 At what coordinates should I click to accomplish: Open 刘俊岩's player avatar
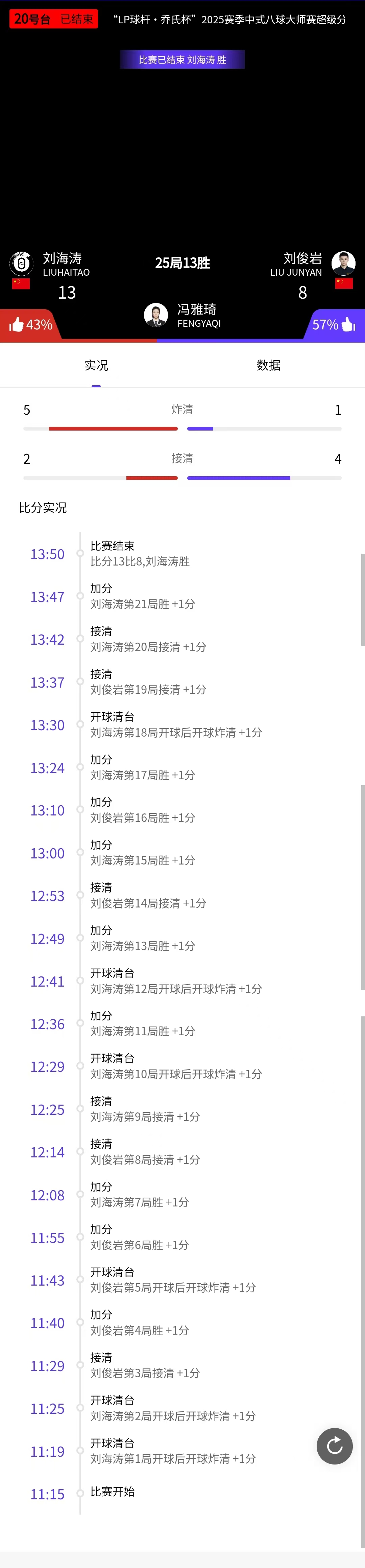343,263
